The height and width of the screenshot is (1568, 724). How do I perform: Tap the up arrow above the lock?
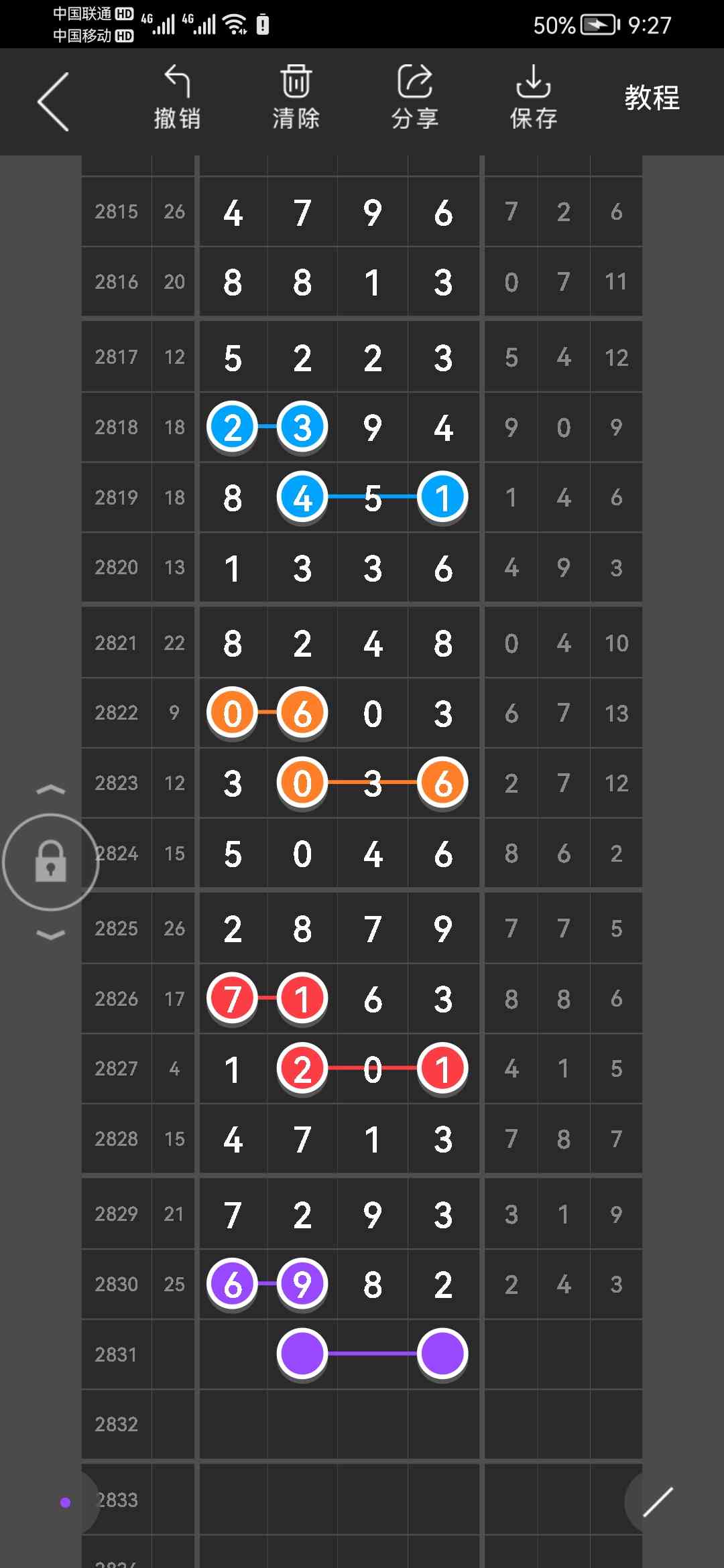(51, 790)
